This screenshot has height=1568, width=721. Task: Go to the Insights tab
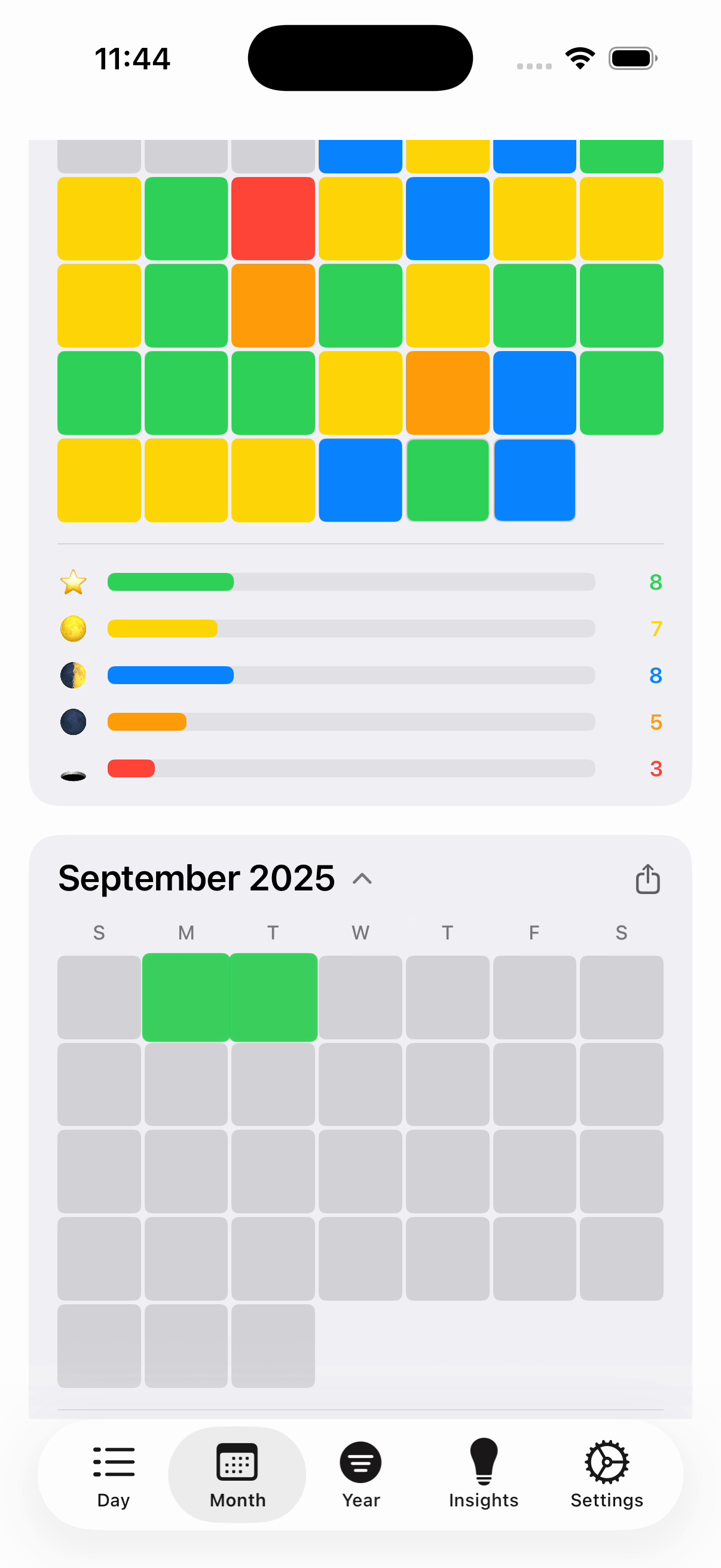coord(484,1474)
